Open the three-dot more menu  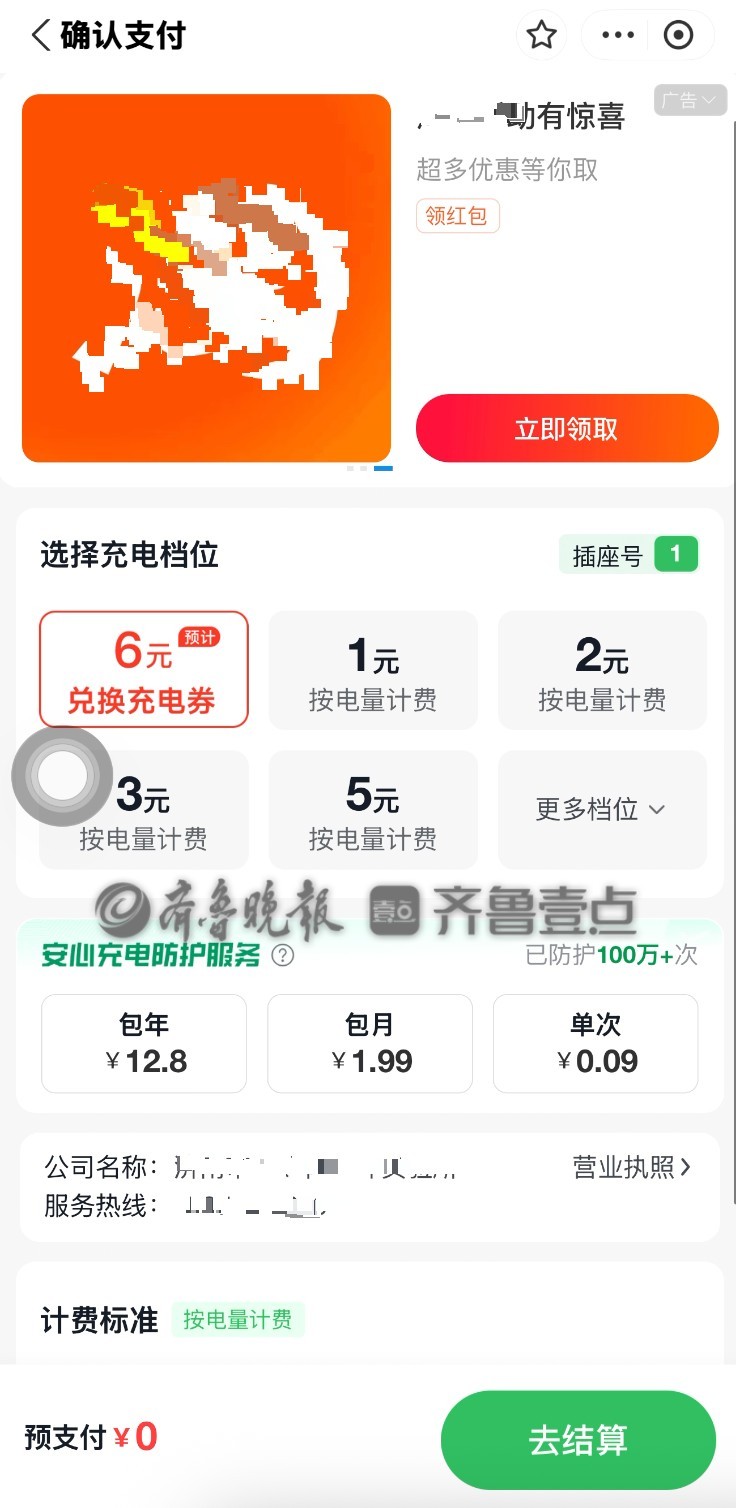(x=618, y=36)
